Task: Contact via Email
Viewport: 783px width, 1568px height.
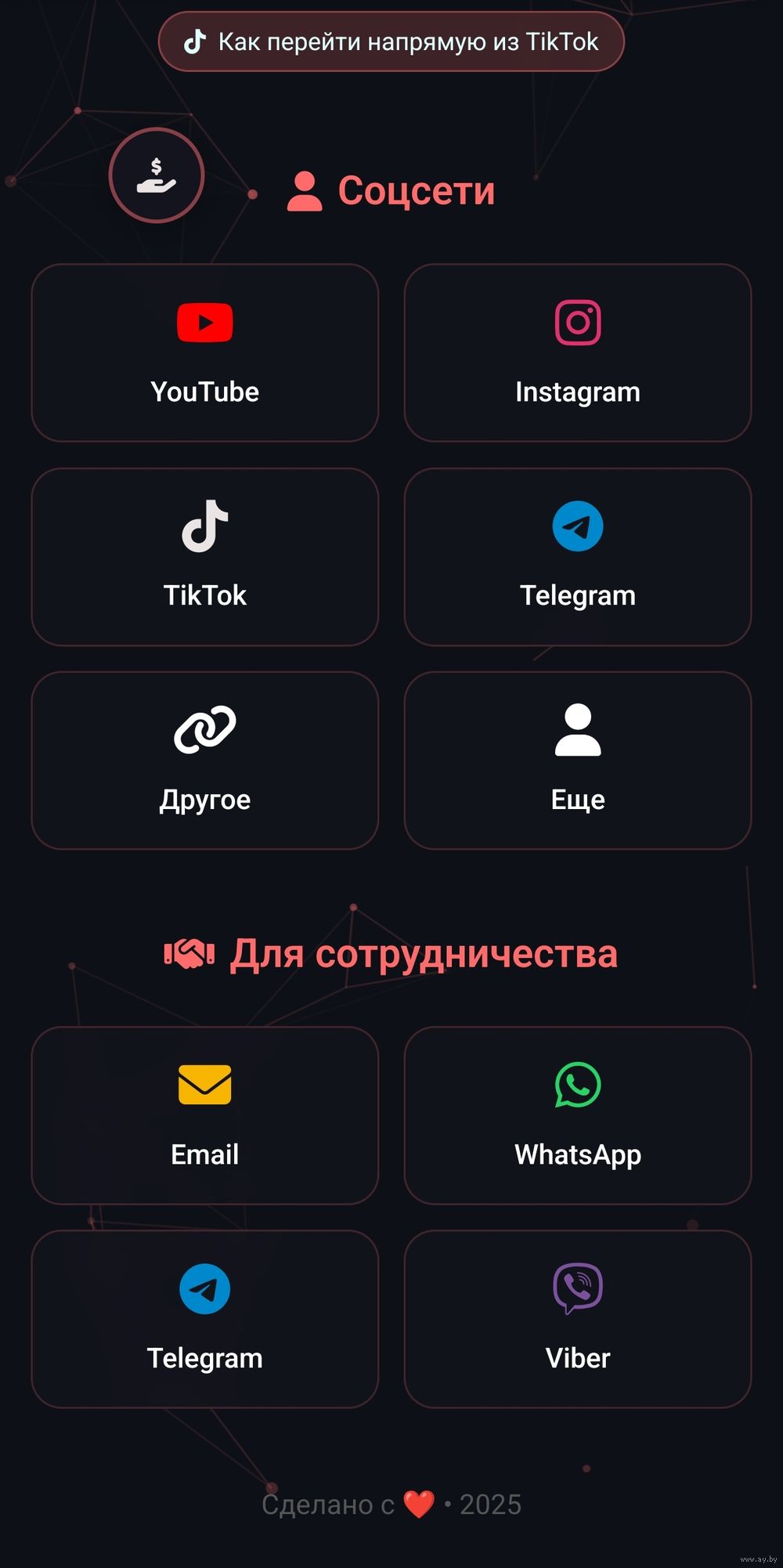Action: pos(205,1115)
